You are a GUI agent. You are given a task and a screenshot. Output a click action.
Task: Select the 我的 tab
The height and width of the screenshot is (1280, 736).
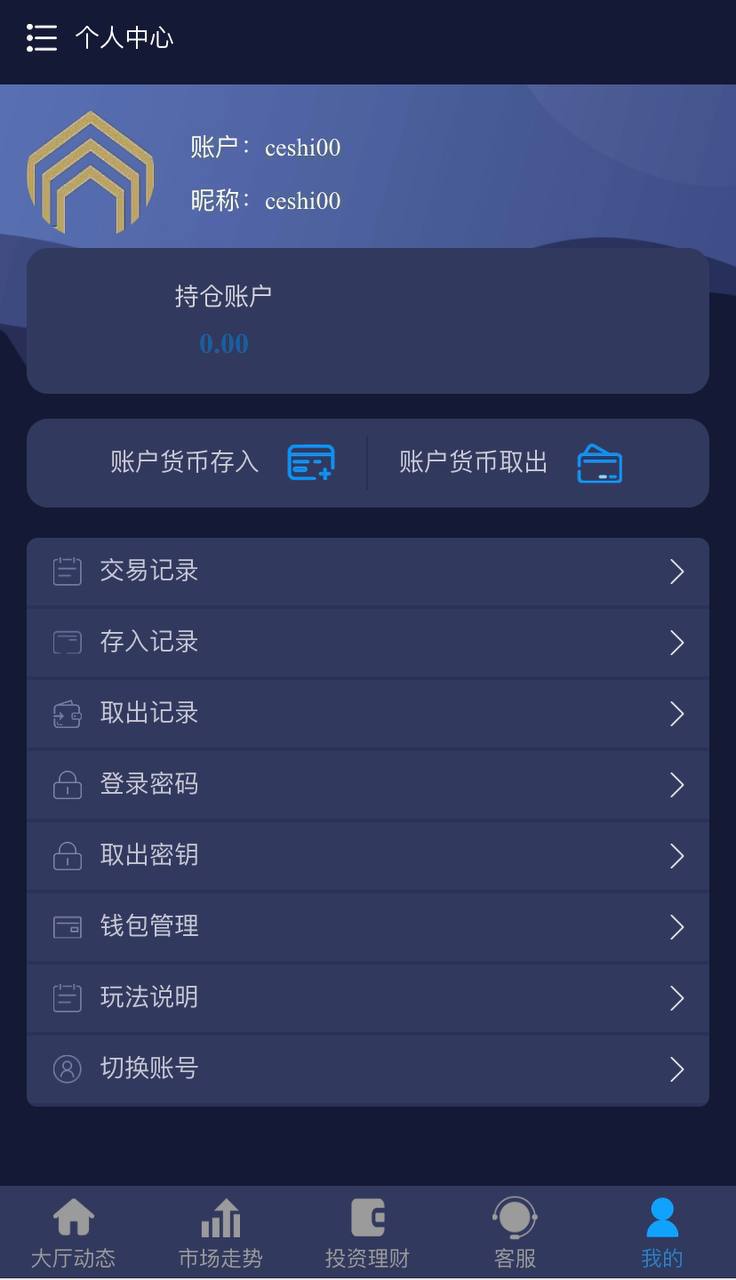pyautogui.click(x=661, y=1234)
